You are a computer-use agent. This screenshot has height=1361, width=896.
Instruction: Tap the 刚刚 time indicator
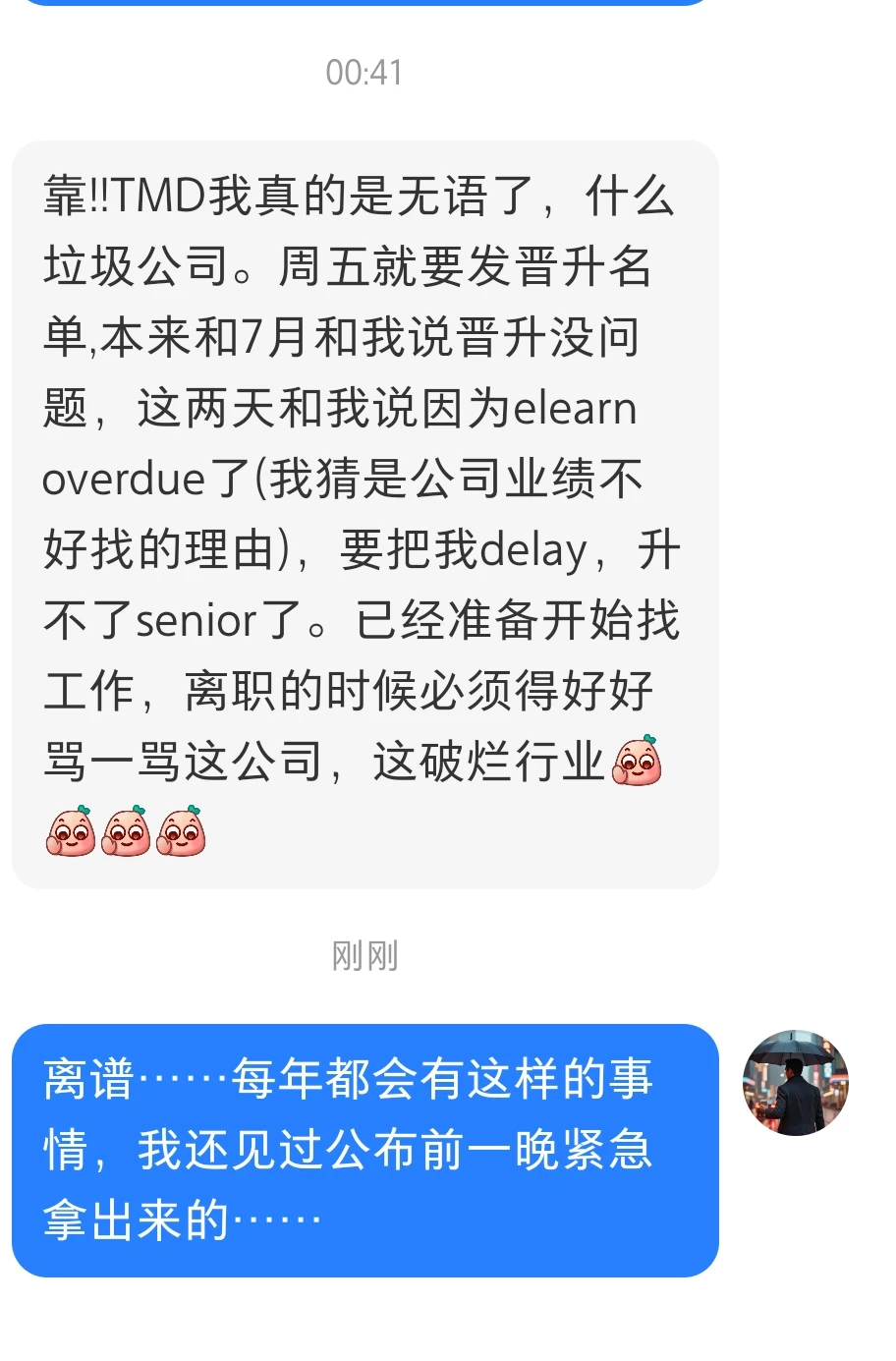point(362,955)
